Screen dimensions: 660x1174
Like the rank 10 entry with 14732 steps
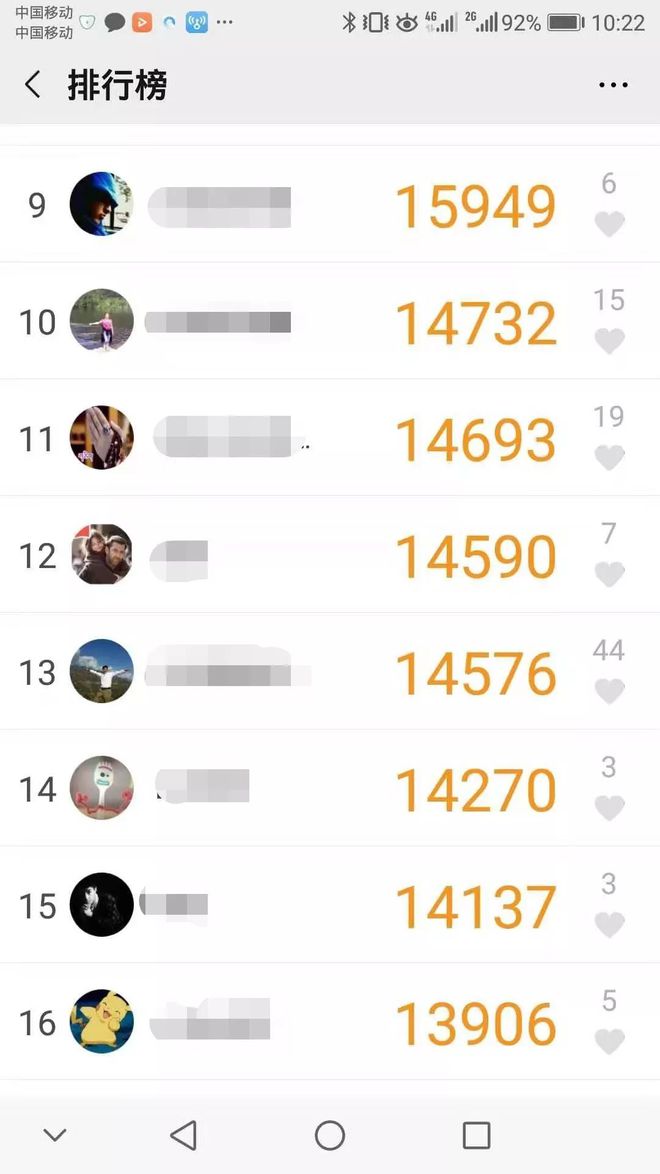(x=609, y=341)
